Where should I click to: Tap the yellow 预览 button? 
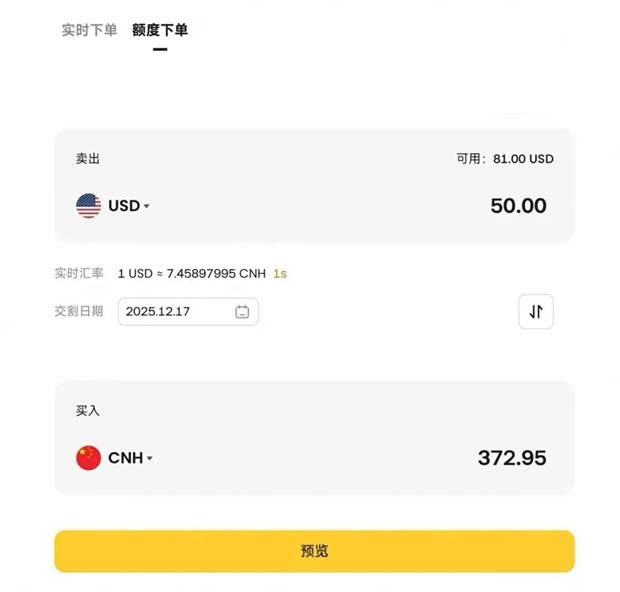point(314,551)
